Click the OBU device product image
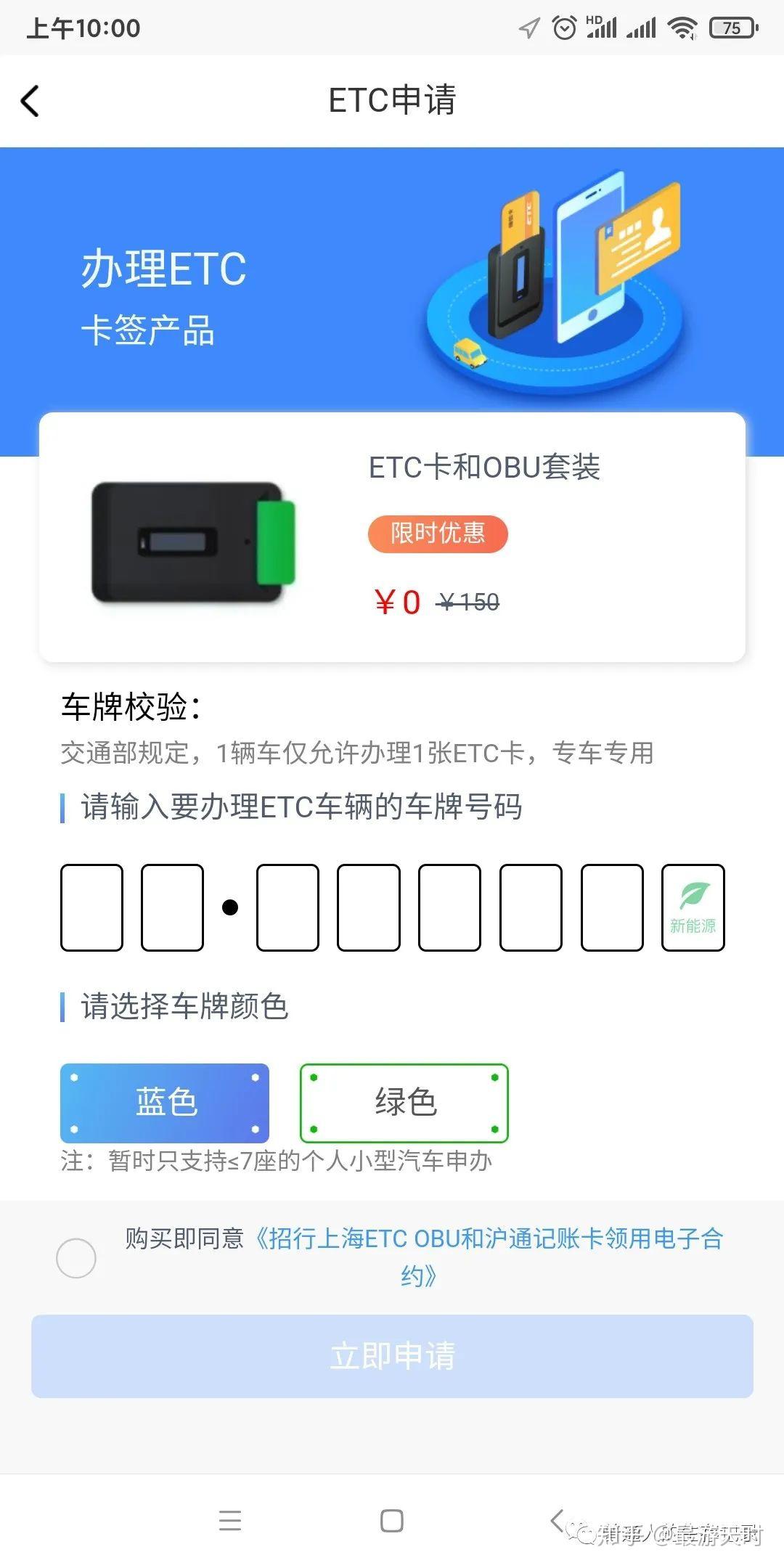This screenshot has width=784, height=1568. click(x=196, y=544)
